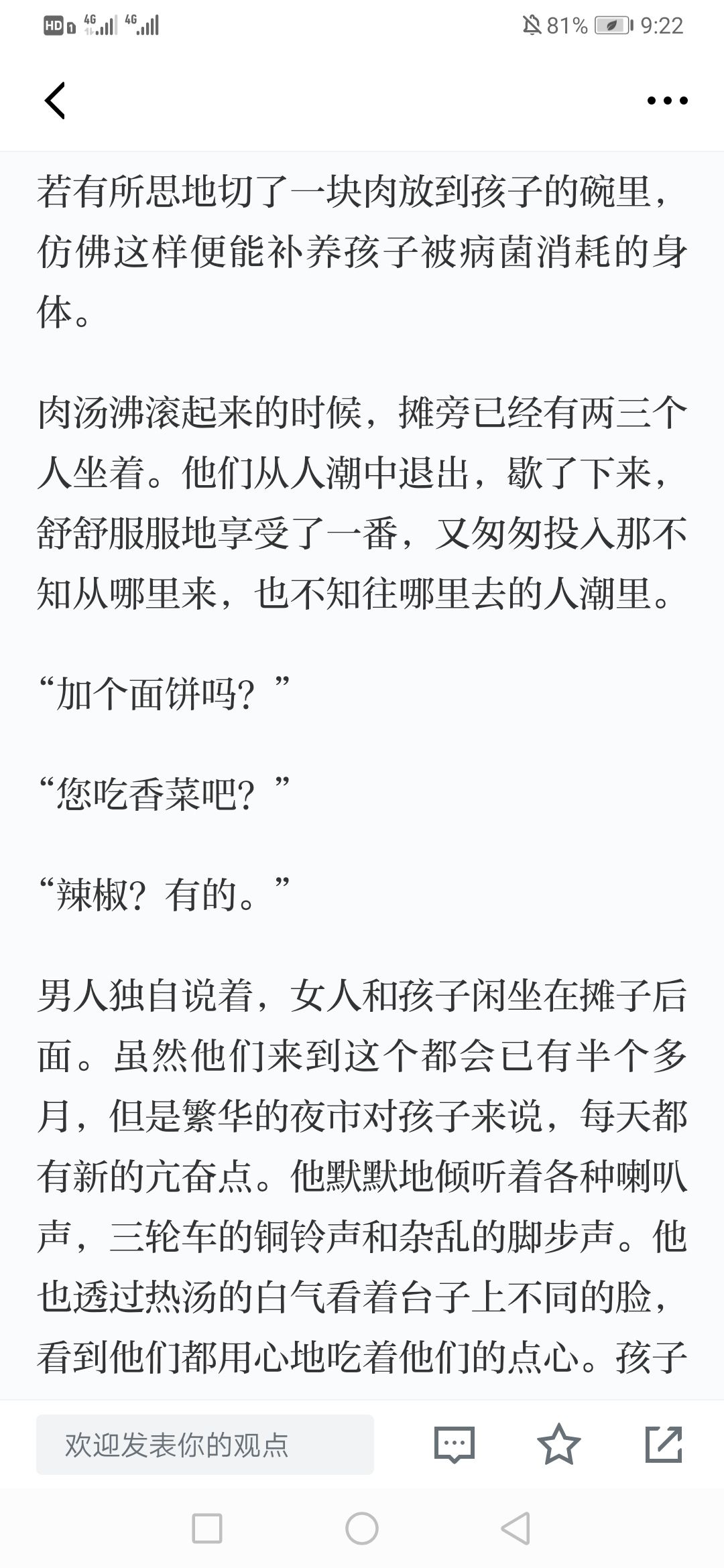Open the comments speech-bubble icon
724x1568 pixels.
(x=455, y=1444)
